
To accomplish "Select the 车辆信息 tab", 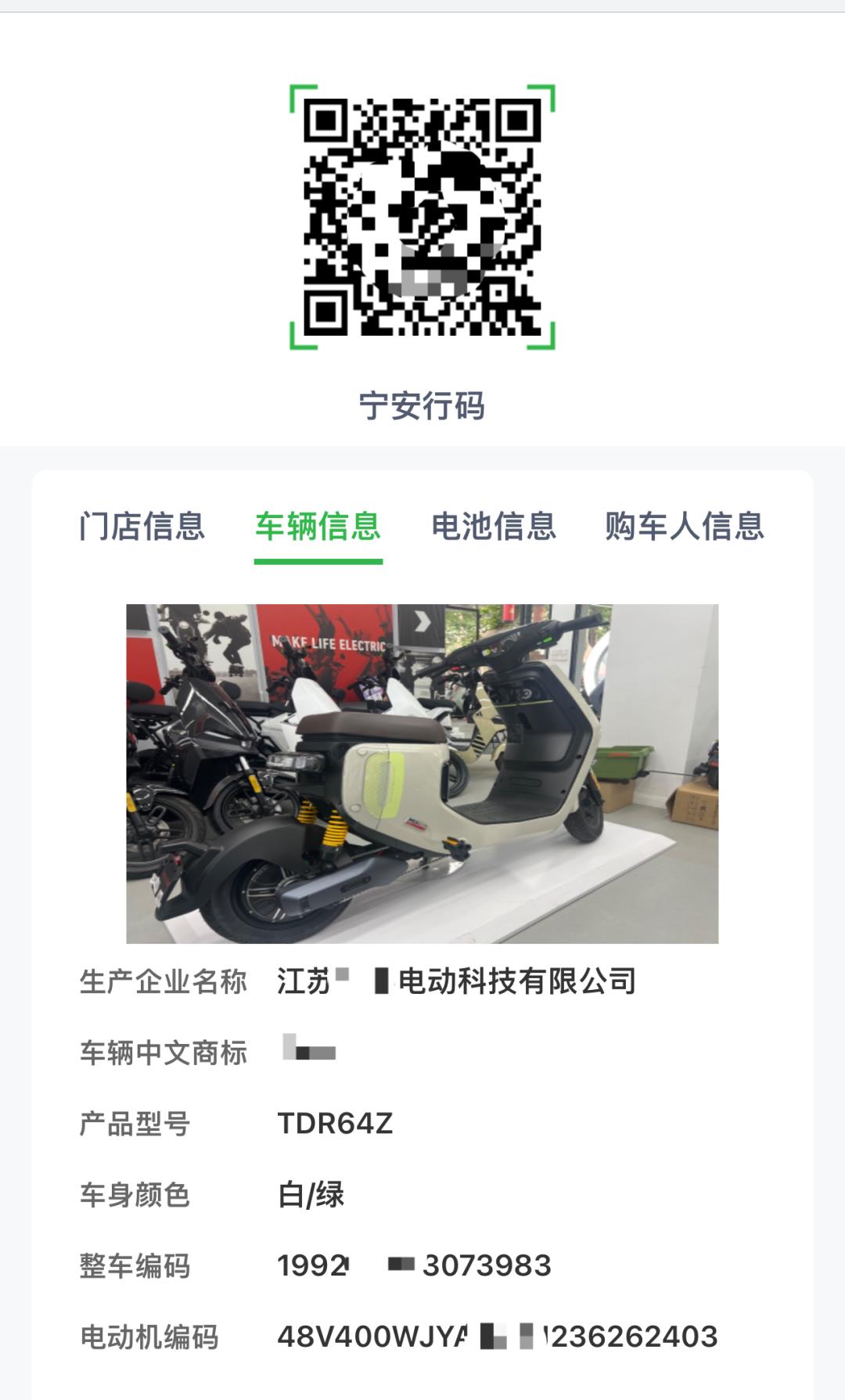I will [x=318, y=526].
